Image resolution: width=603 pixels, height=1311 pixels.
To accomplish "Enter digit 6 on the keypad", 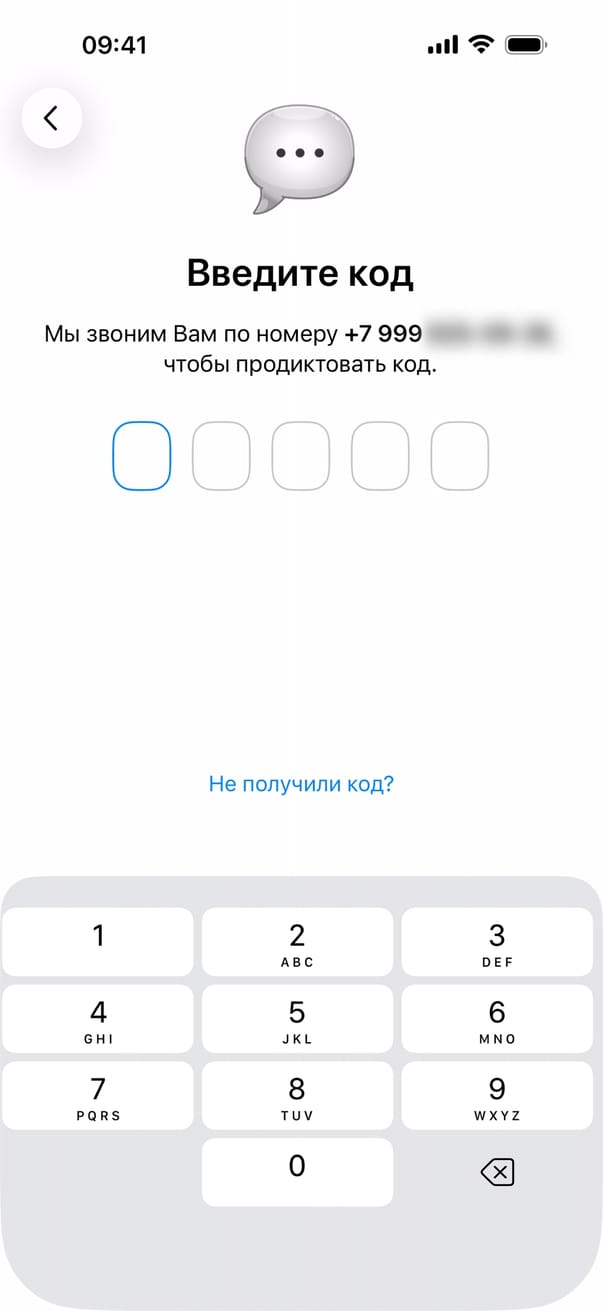I will tap(497, 1018).
